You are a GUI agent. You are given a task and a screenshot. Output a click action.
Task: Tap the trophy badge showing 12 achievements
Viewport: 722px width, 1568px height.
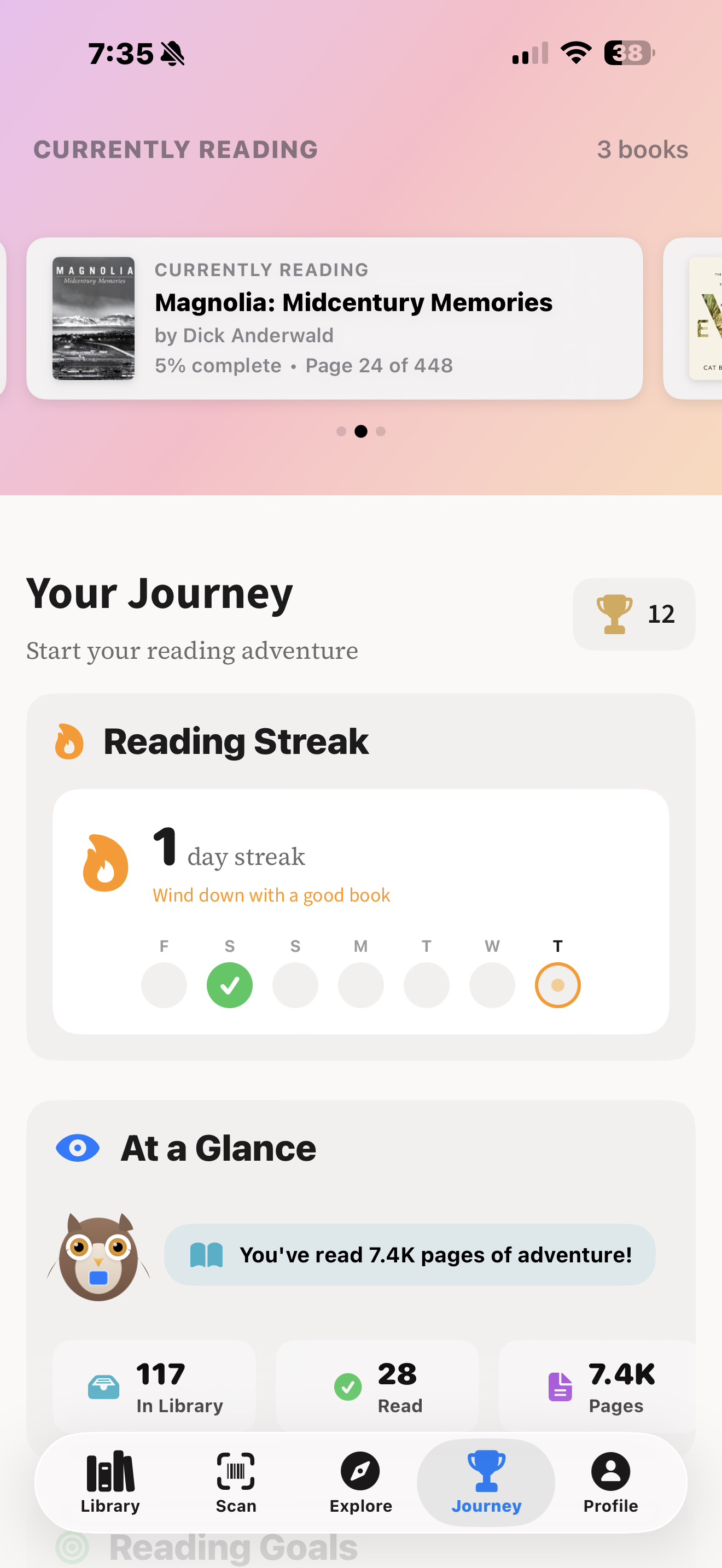click(x=633, y=613)
